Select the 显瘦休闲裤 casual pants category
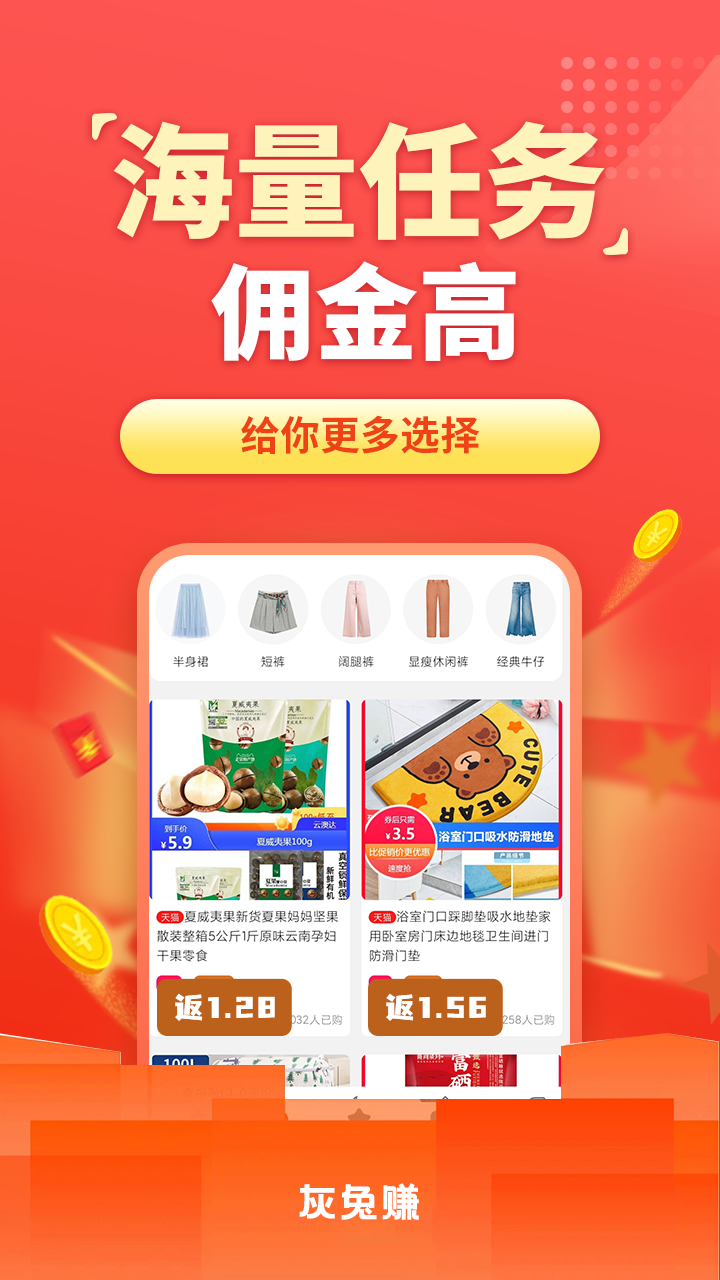The width and height of the screenshot is (720, 1280). 437,610
